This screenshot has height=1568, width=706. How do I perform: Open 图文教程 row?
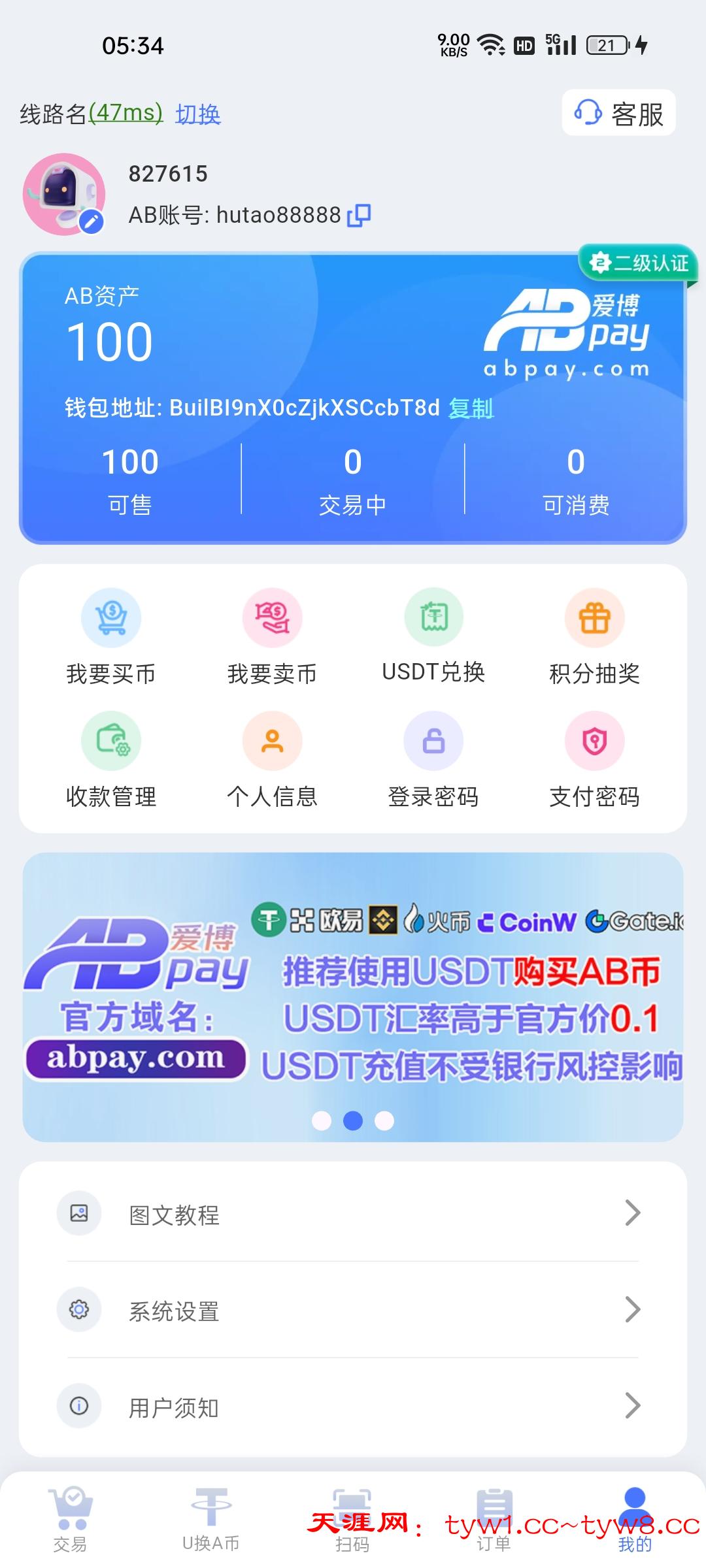(353, 1214)
